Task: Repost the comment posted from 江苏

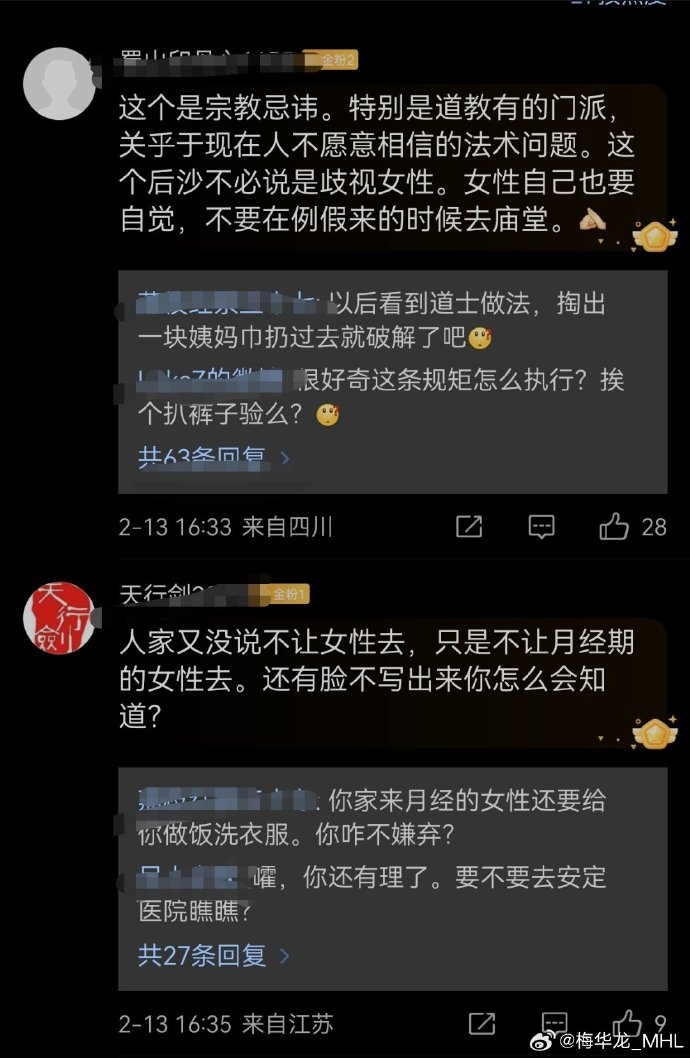Action: pyautogui.click(x=482, y=1023)
